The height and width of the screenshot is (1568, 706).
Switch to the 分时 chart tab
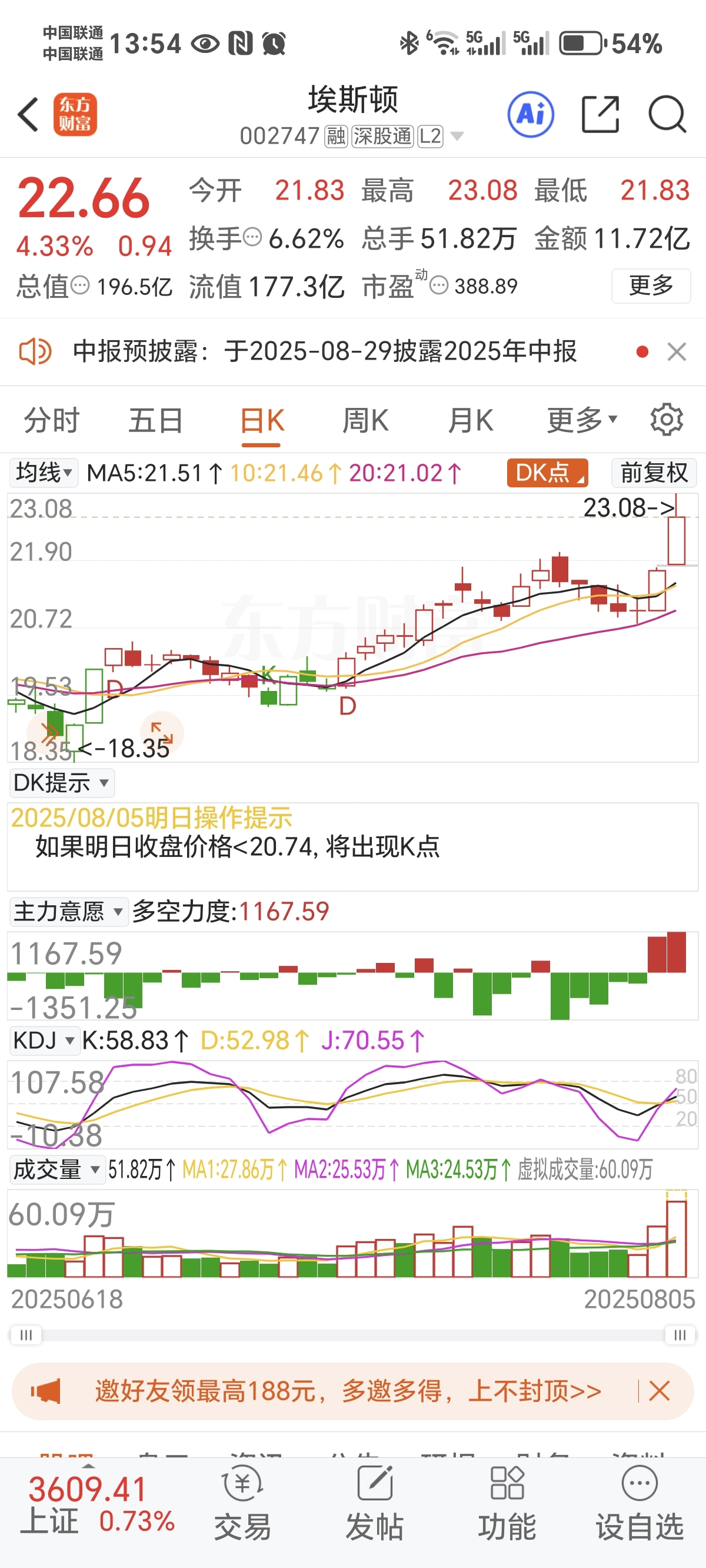pyautogui.click(x=52, y=421)
